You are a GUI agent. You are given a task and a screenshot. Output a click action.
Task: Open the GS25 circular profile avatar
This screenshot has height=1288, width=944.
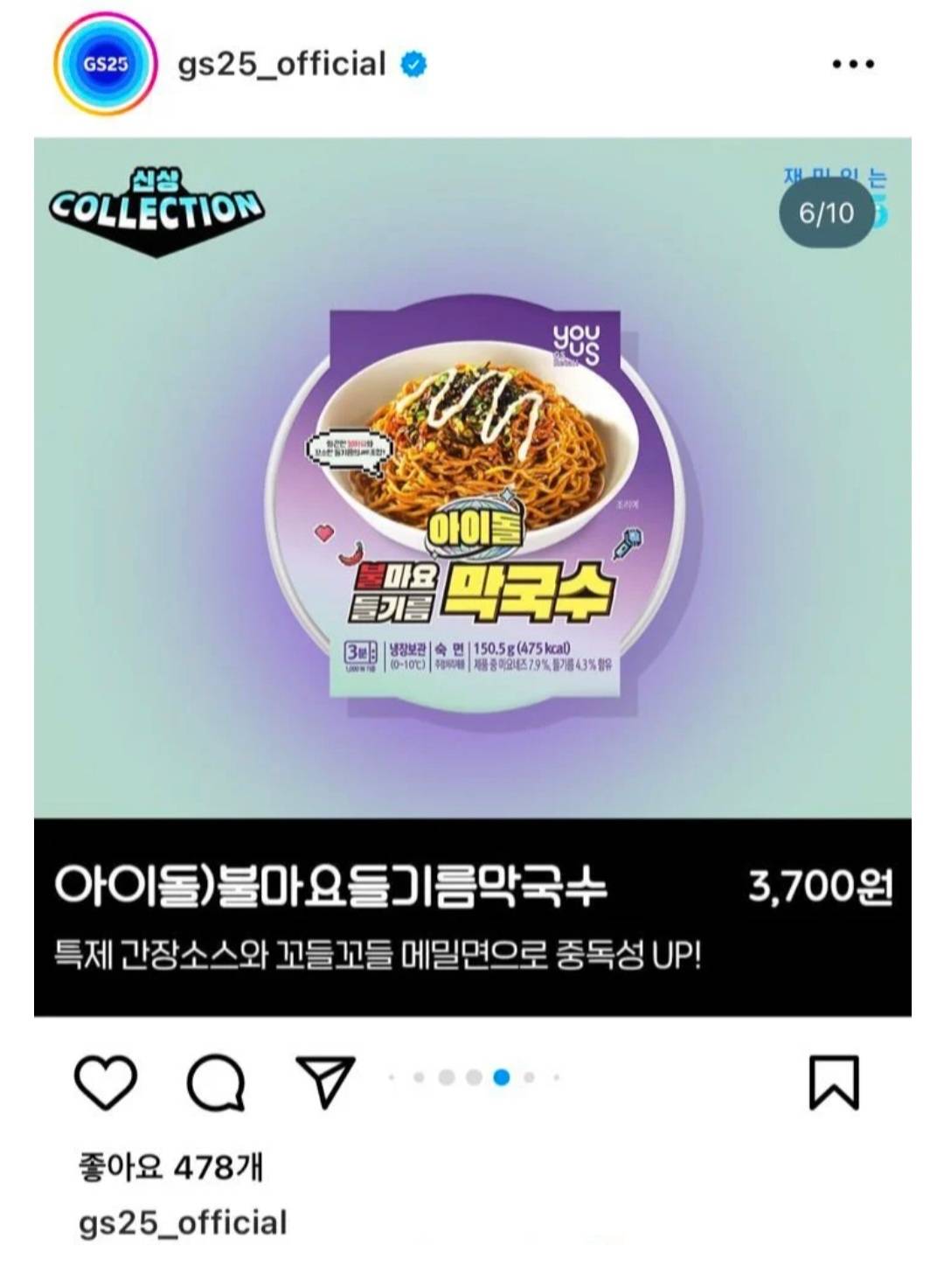[99, 61]
